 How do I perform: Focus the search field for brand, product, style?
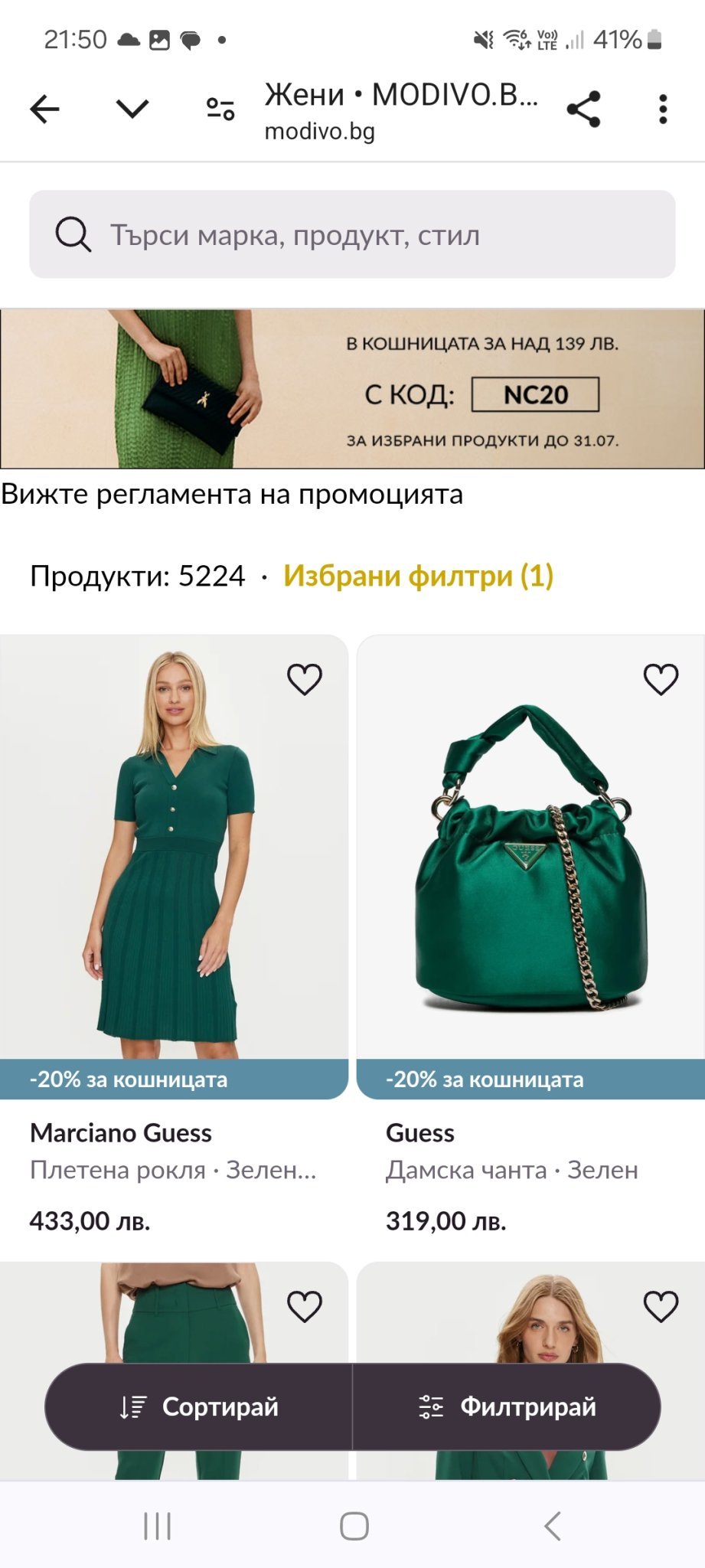352,235
